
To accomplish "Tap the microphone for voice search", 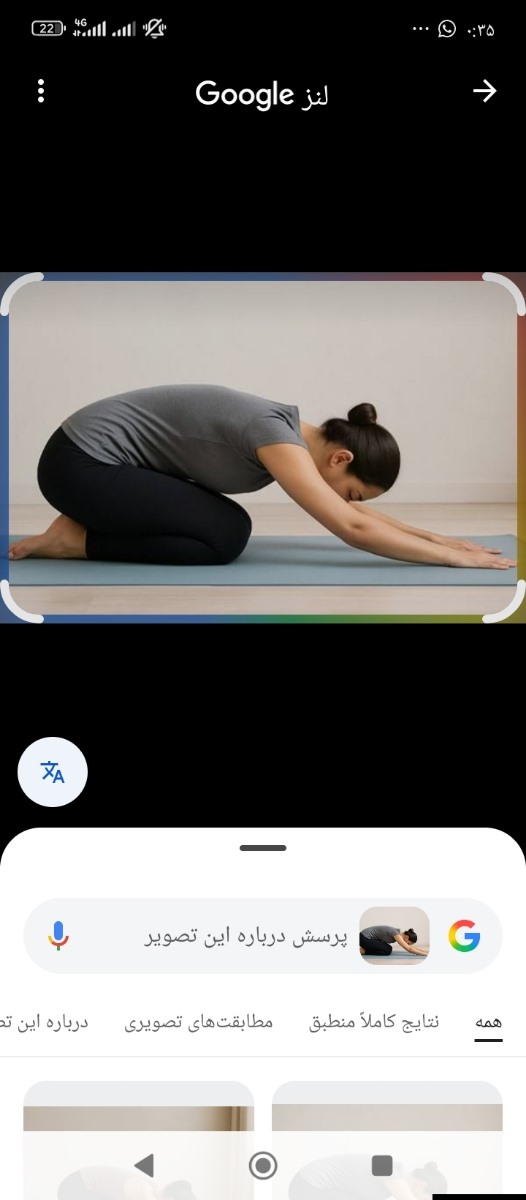I will (x=58, y=936).
